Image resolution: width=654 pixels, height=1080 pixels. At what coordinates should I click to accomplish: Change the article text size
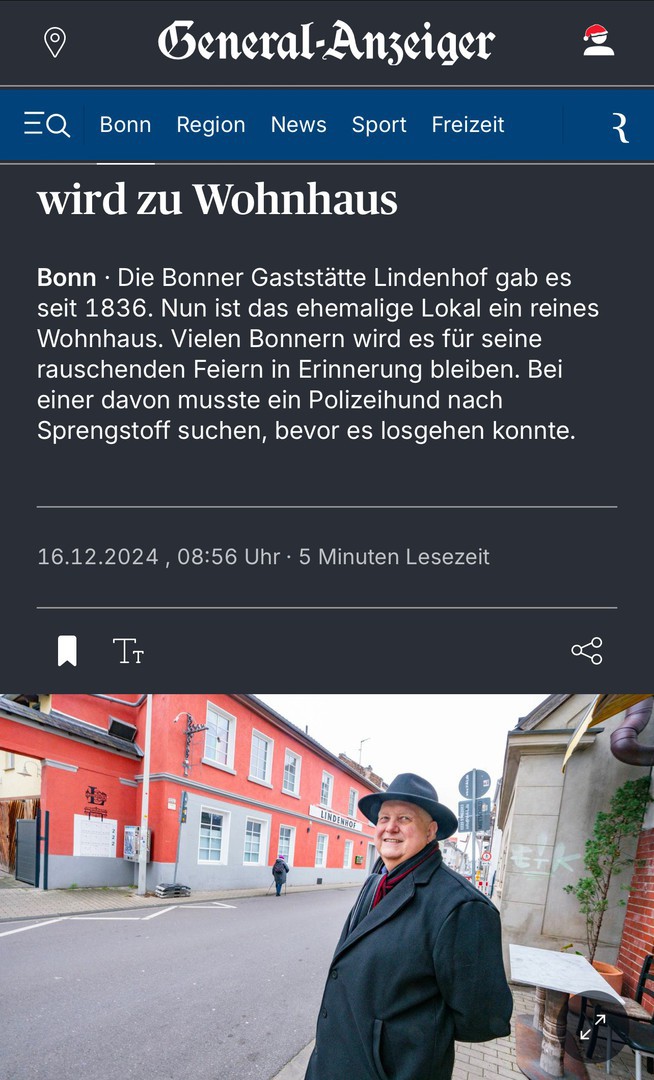tap(128, 651)
